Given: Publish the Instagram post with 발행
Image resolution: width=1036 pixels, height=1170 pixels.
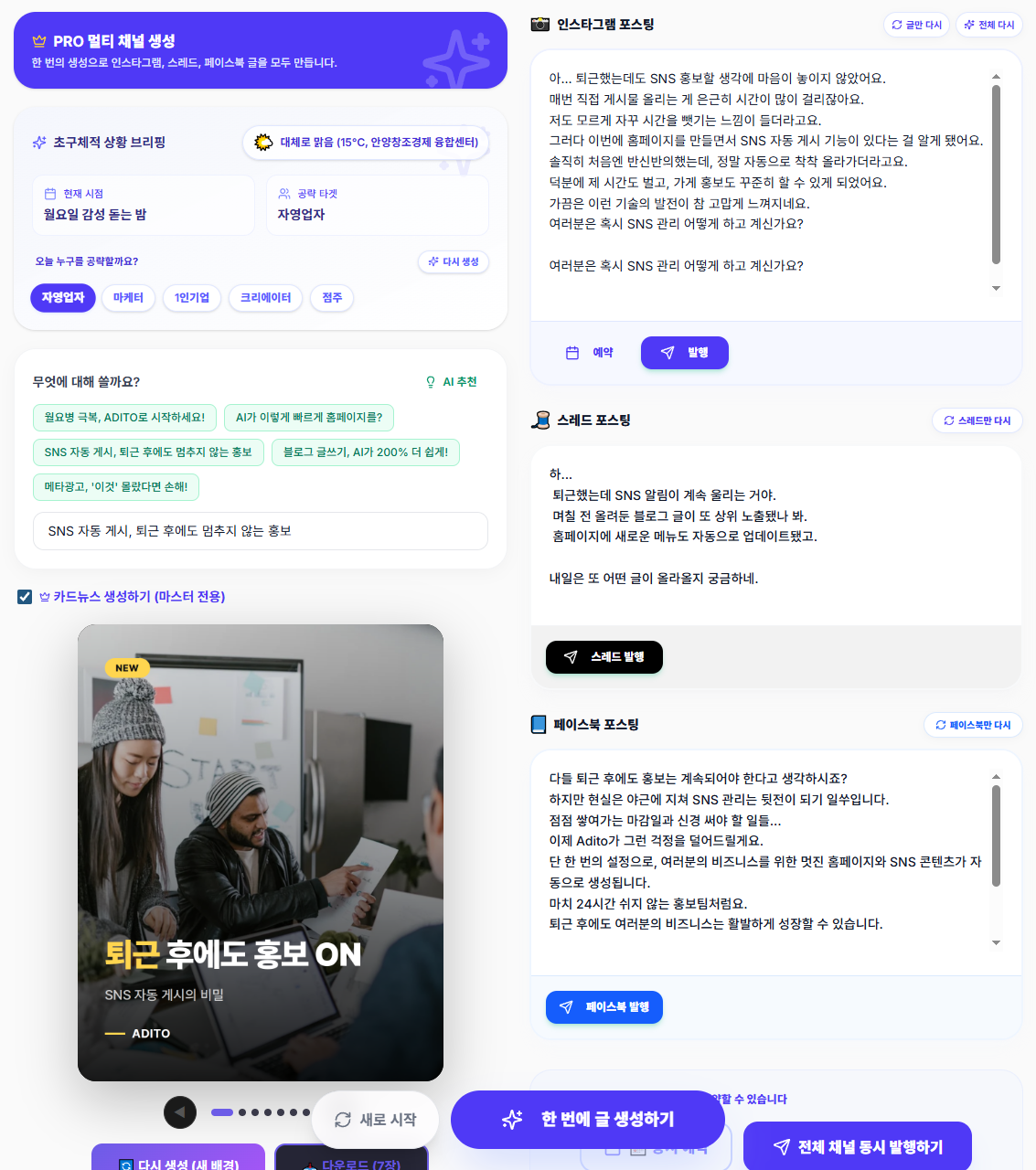Looking at the screenshot, I should click(x=684, y=353).
